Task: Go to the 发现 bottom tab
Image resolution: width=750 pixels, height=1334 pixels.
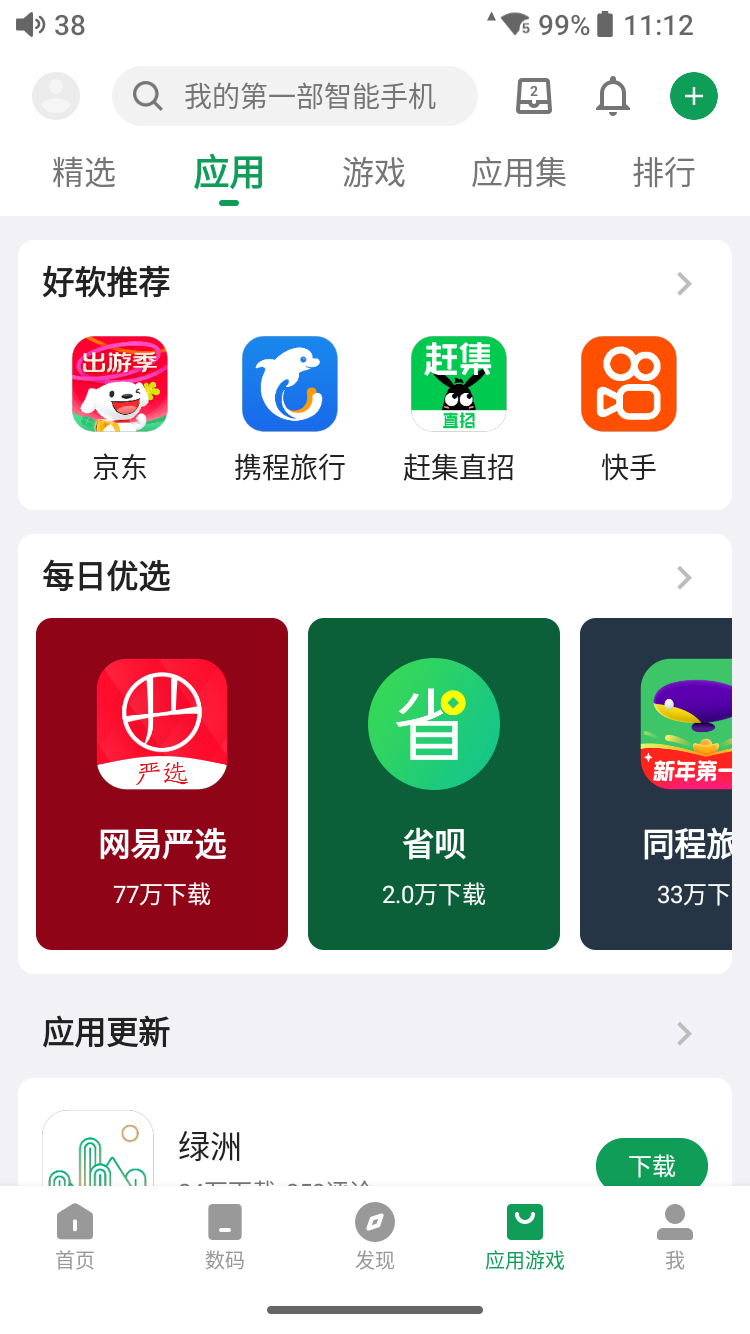Action: coord(375,1236)
